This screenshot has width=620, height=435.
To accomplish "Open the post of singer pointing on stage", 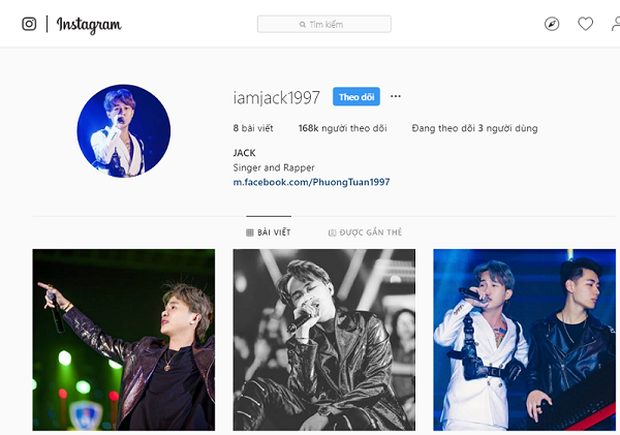I will click(x=124, y=340).
